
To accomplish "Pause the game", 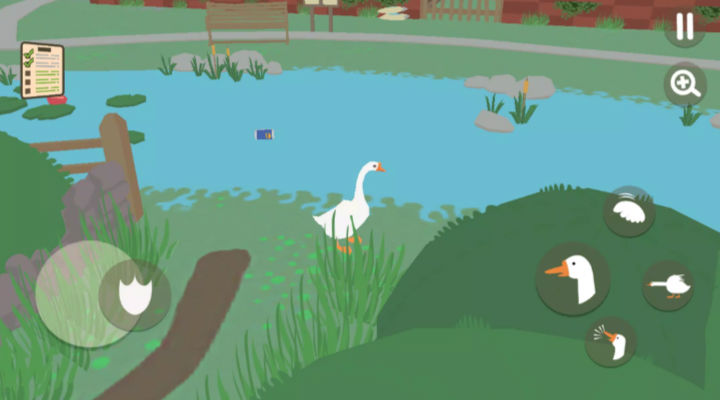I will (685, 27).
